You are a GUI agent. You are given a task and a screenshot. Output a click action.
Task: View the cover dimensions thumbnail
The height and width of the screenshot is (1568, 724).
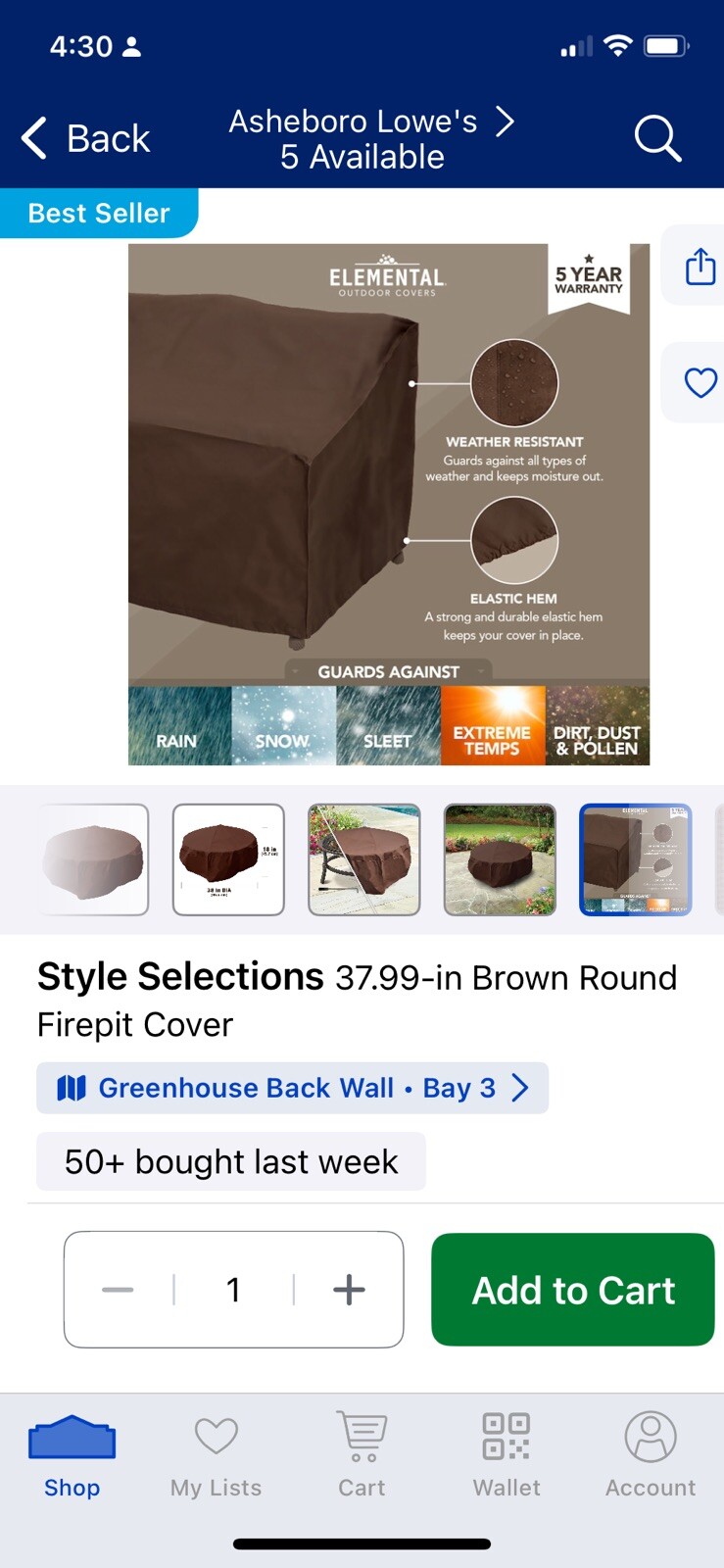pyautogui.click(x=228, y=859)
